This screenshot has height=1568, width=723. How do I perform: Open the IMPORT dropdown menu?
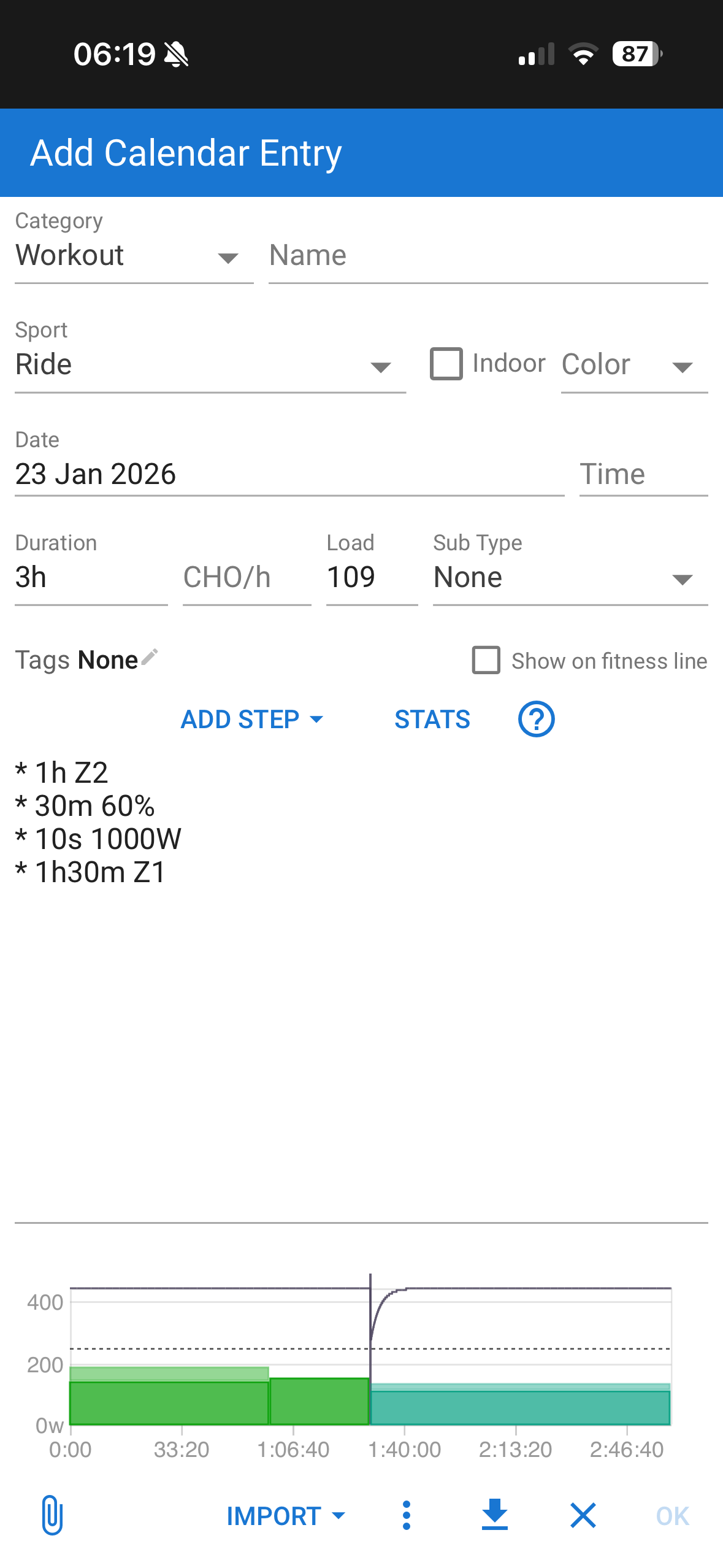pos(286,1516)
